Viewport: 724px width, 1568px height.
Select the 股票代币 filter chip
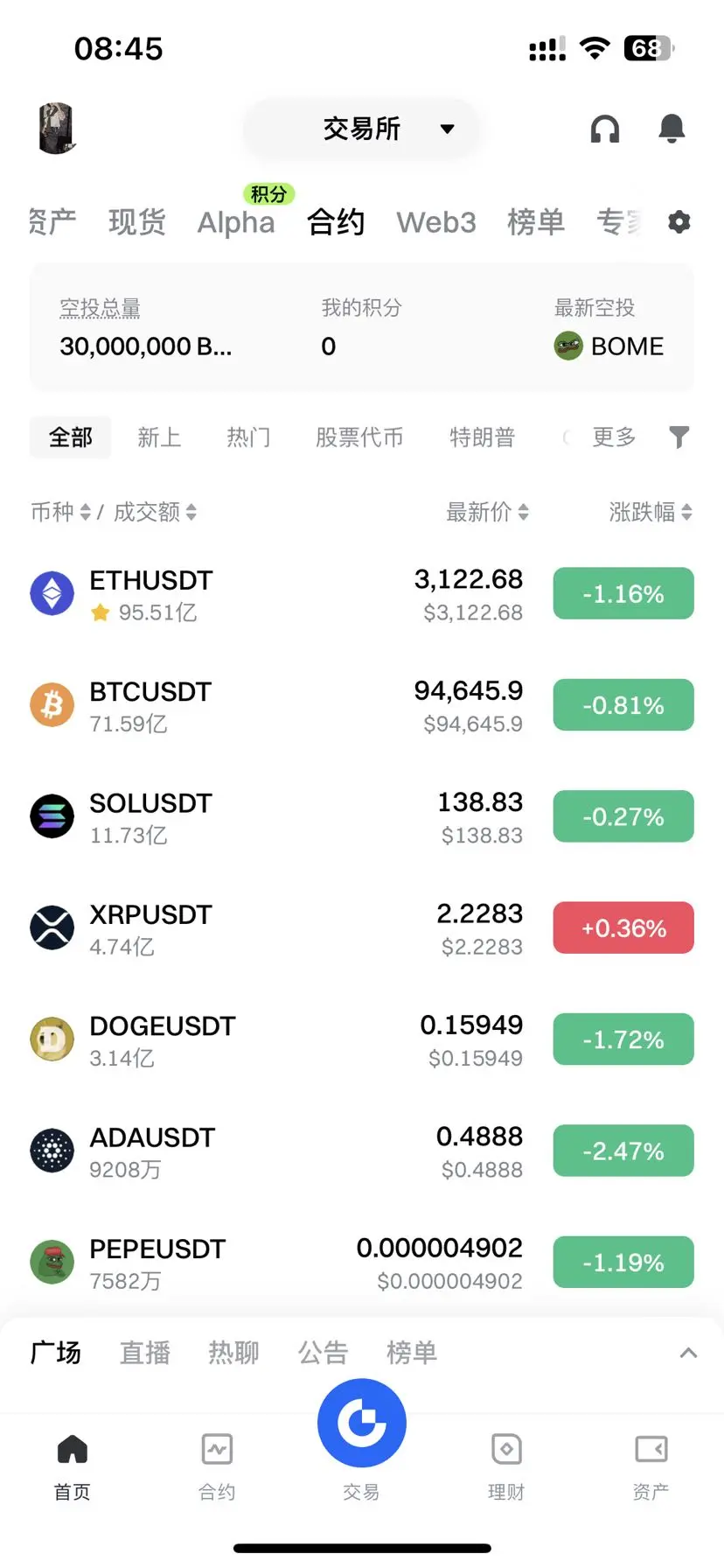359,437
